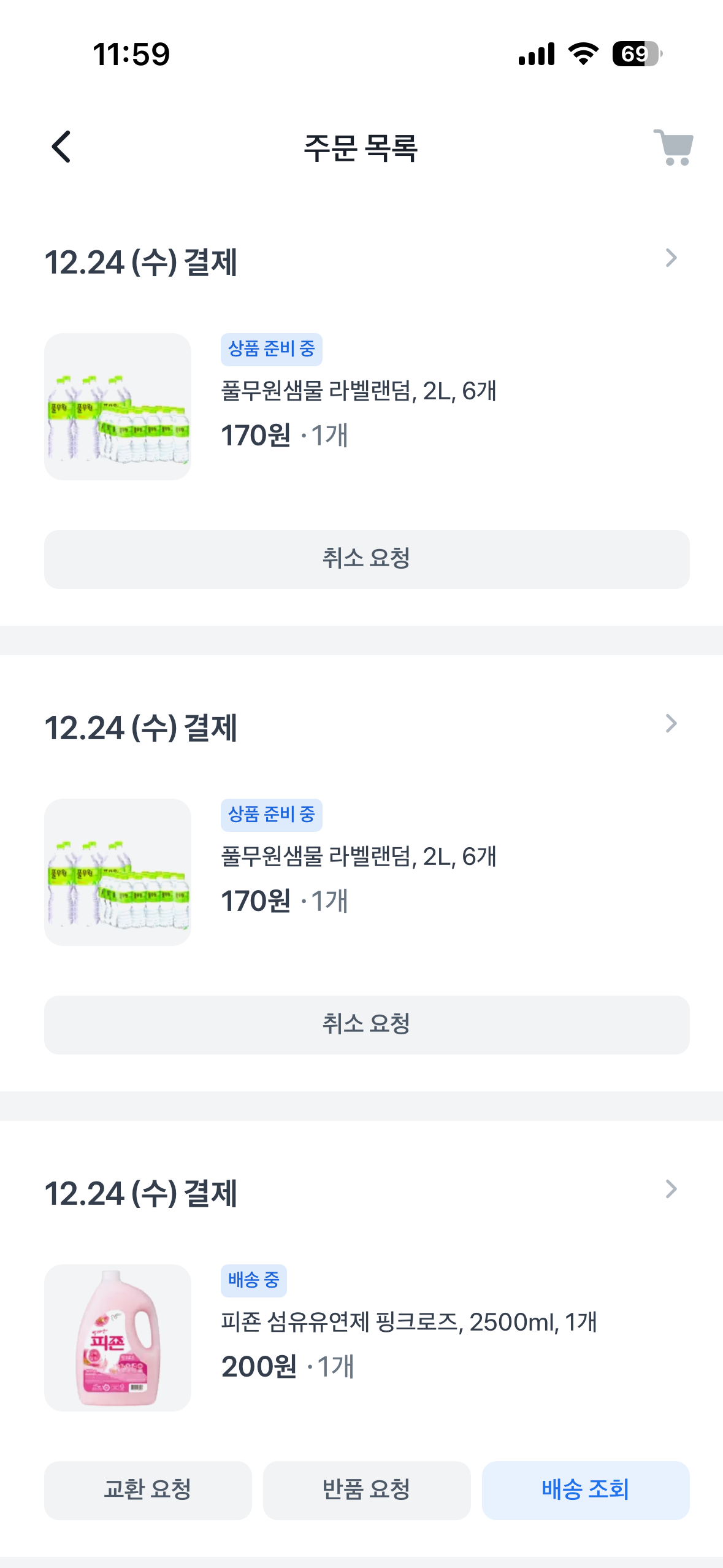The width and height of the screenshot is (723, 1568).
Task: Select 반품 요청 for the 피죤 order
Action: coord(367,1490)
